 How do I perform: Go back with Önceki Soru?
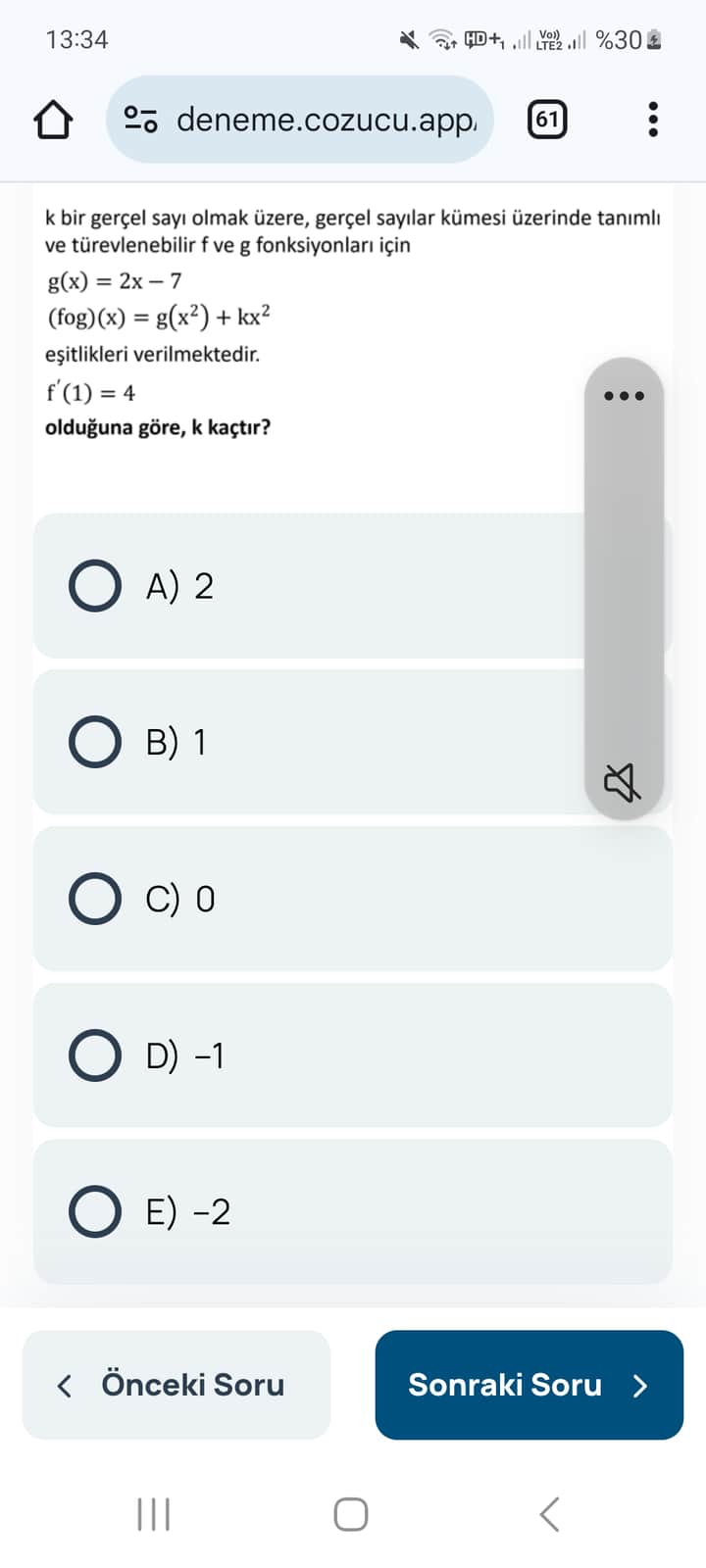pos(176,1385)
